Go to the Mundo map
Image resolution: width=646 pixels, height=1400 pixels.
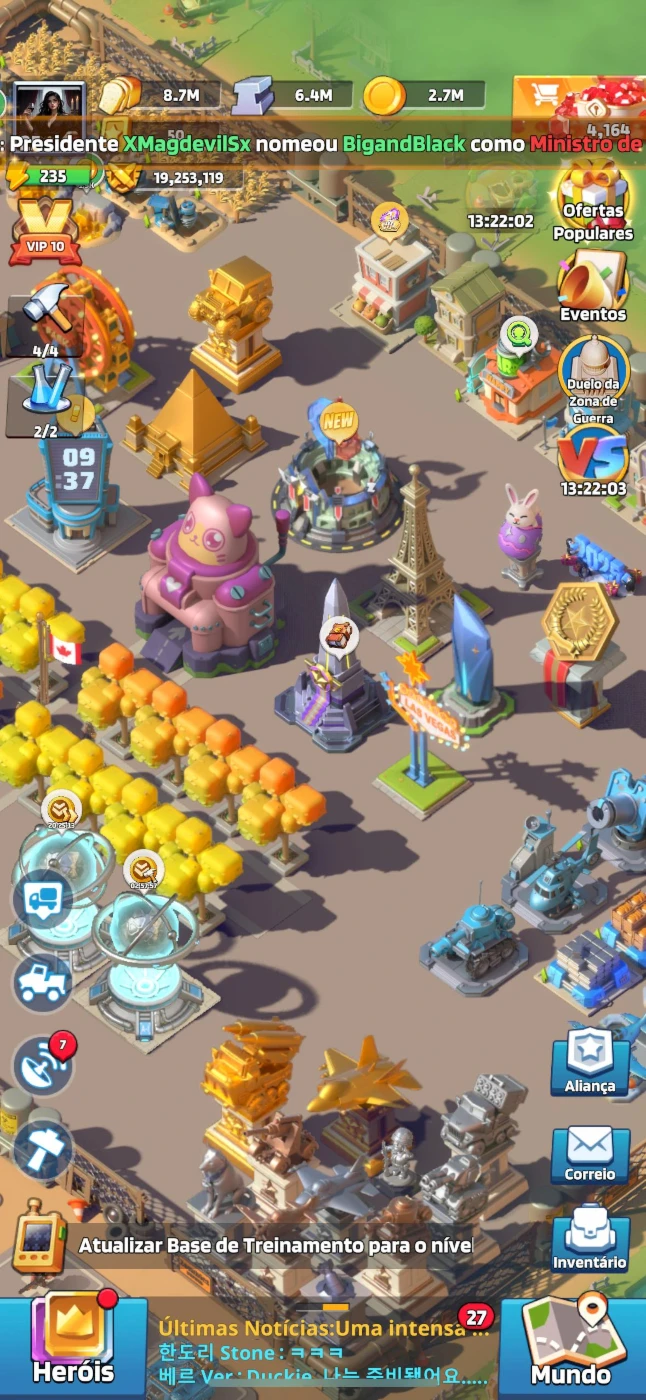[x=572, y=1345]
